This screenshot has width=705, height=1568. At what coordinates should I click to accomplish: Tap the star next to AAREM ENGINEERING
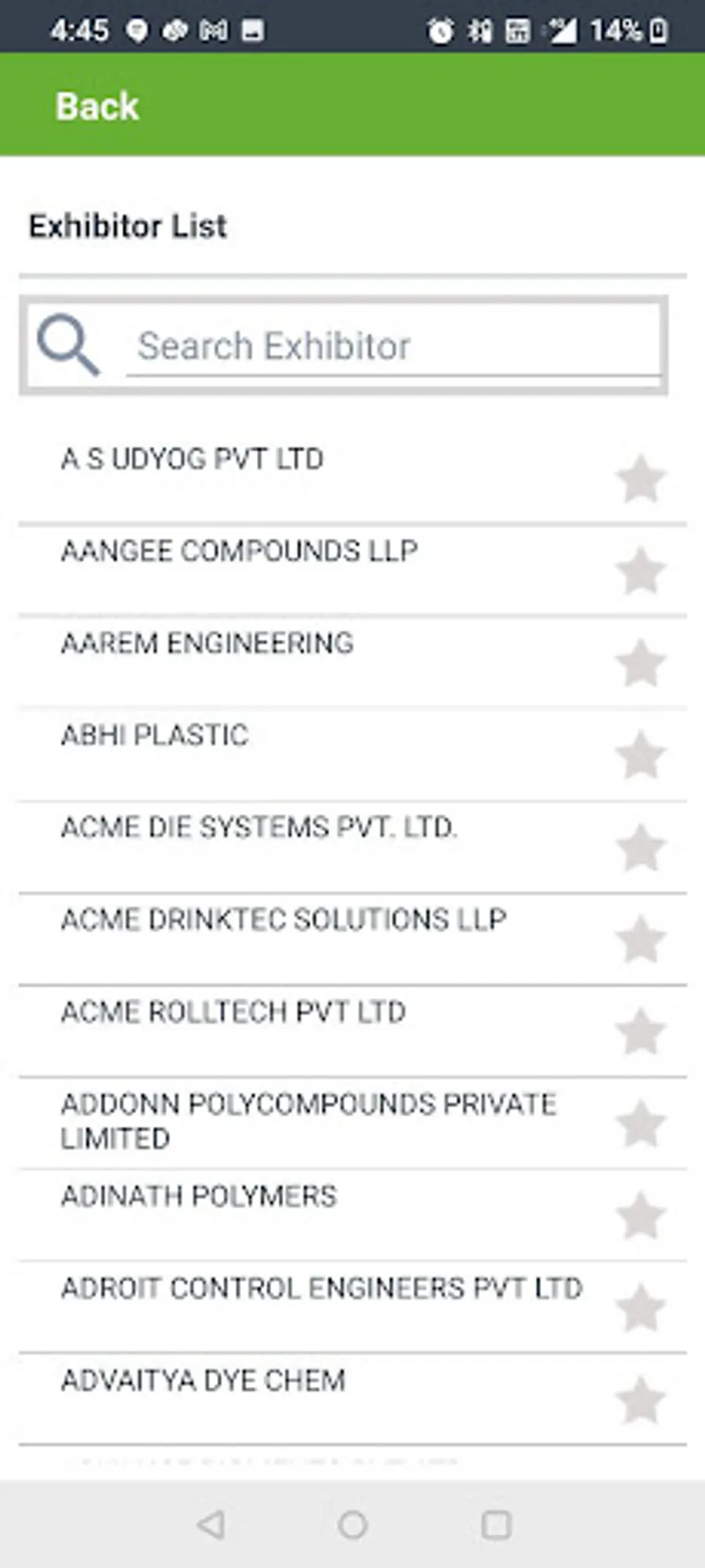[x=641, y=663]
